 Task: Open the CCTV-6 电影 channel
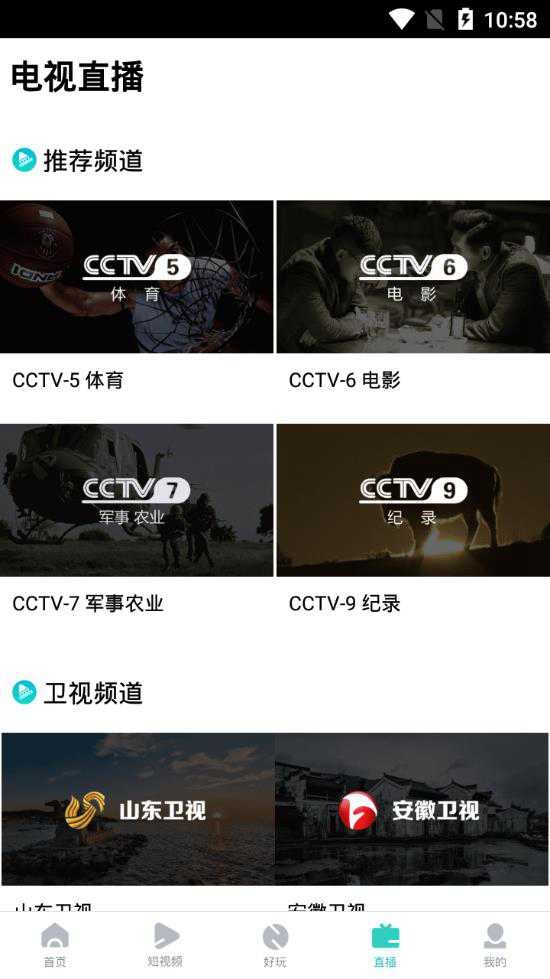413,277
